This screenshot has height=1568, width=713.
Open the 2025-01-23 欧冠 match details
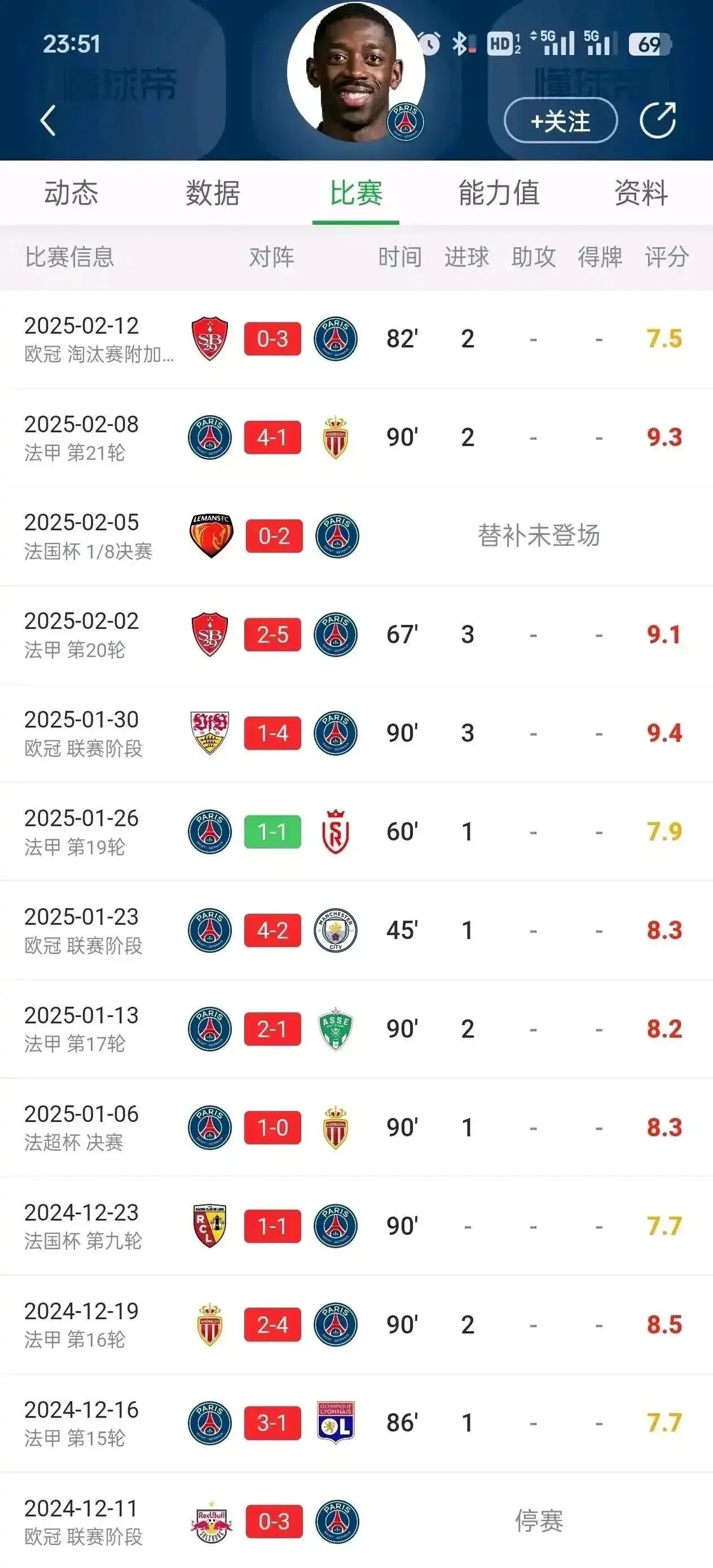point(356,931)
